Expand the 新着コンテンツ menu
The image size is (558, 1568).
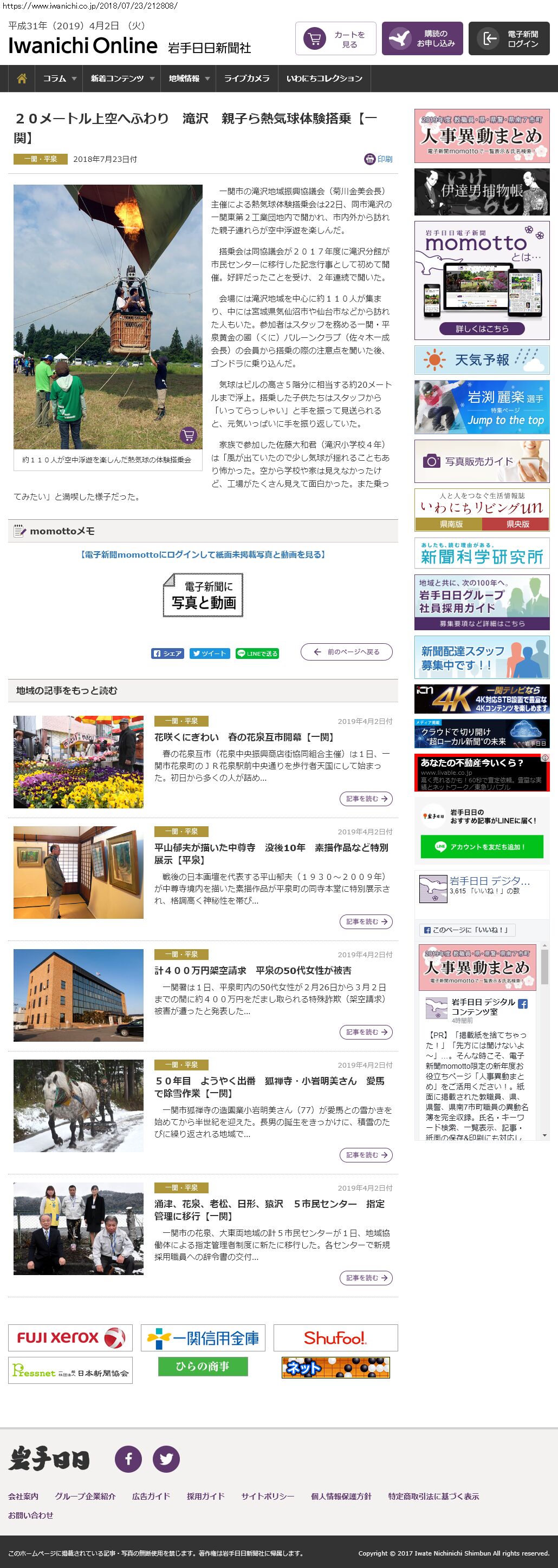click(122, 79)
